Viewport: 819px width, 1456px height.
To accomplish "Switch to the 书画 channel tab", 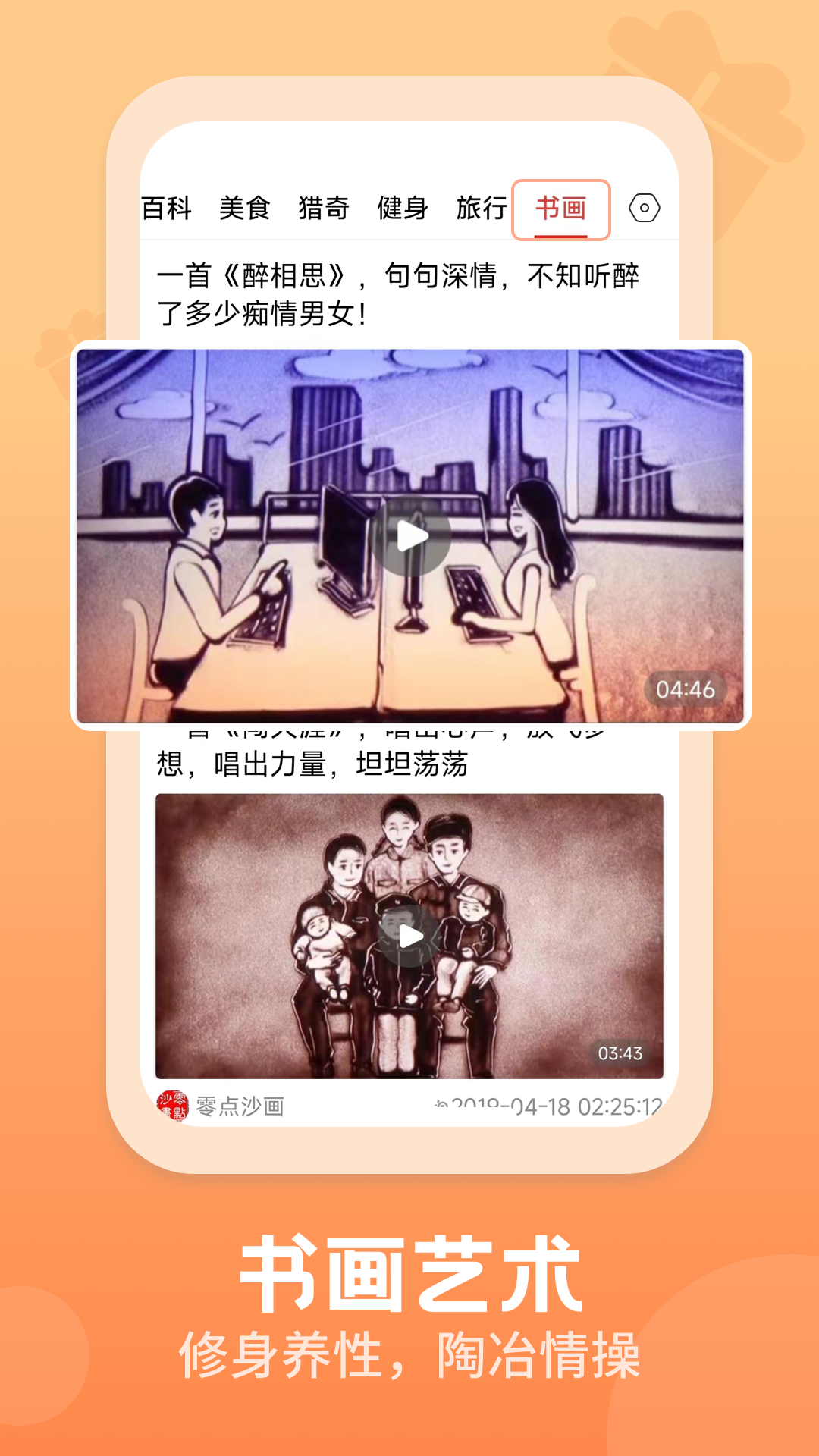I will point(561,207).
